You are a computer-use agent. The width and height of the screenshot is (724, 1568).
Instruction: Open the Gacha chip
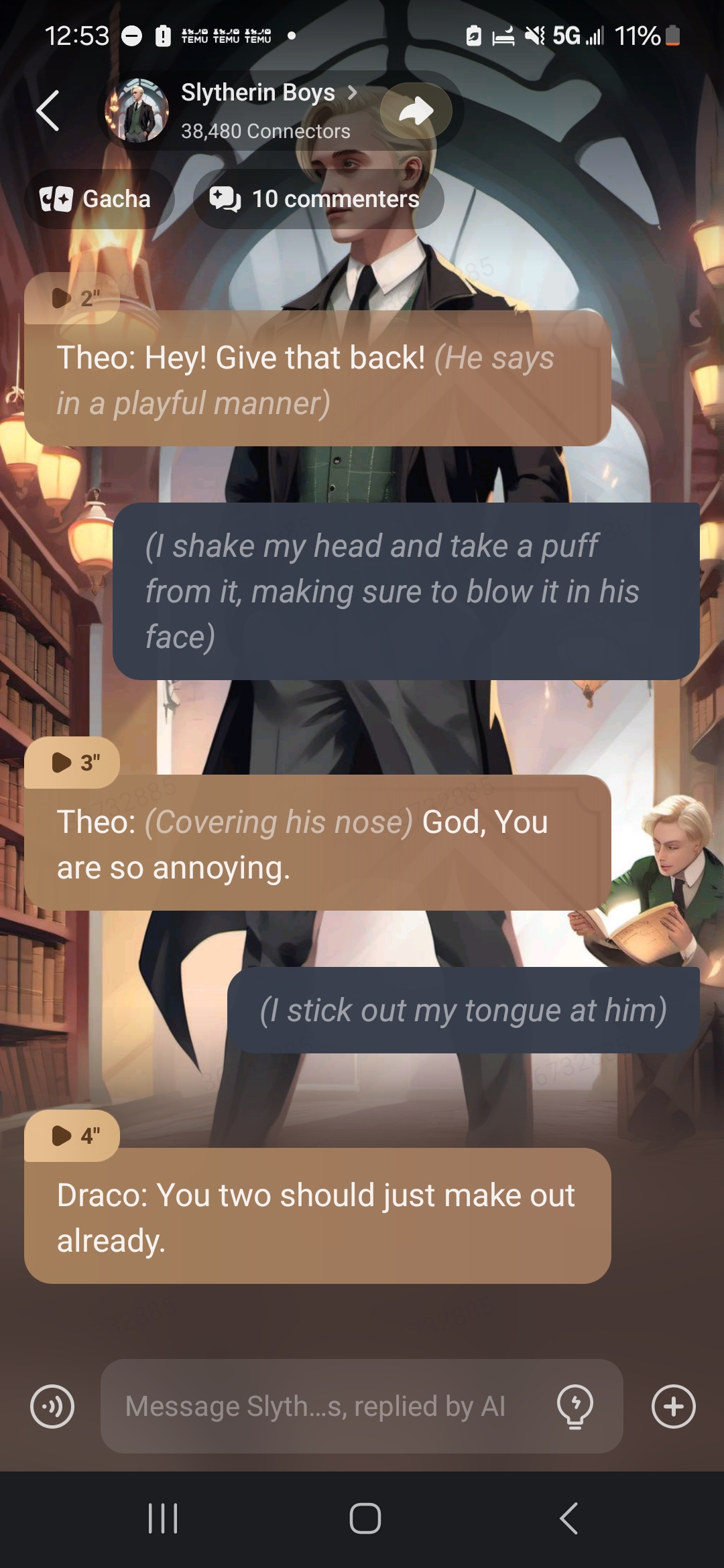point(97,199)
